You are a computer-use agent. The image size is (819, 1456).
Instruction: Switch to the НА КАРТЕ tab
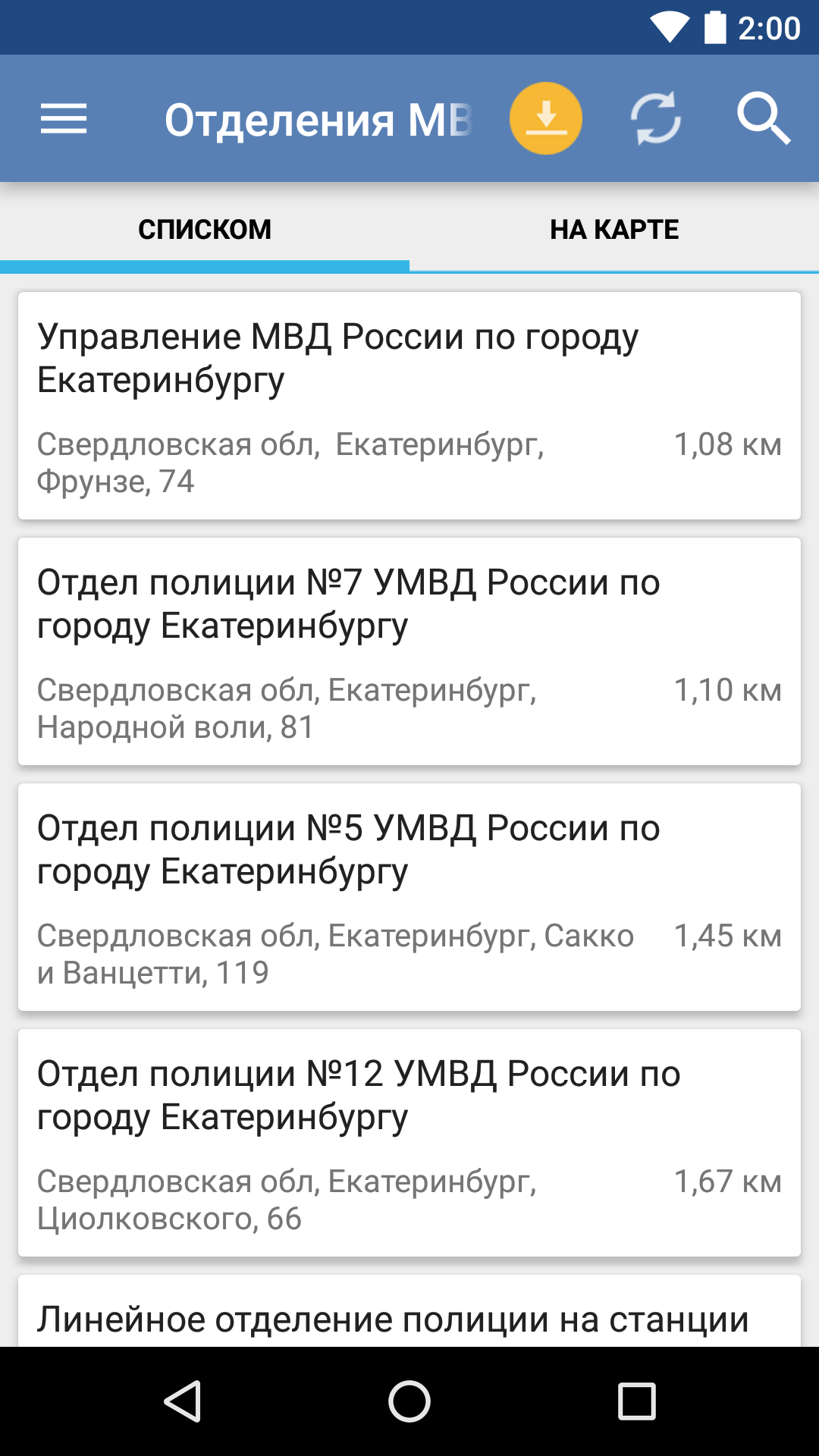(x=614, y=229)
